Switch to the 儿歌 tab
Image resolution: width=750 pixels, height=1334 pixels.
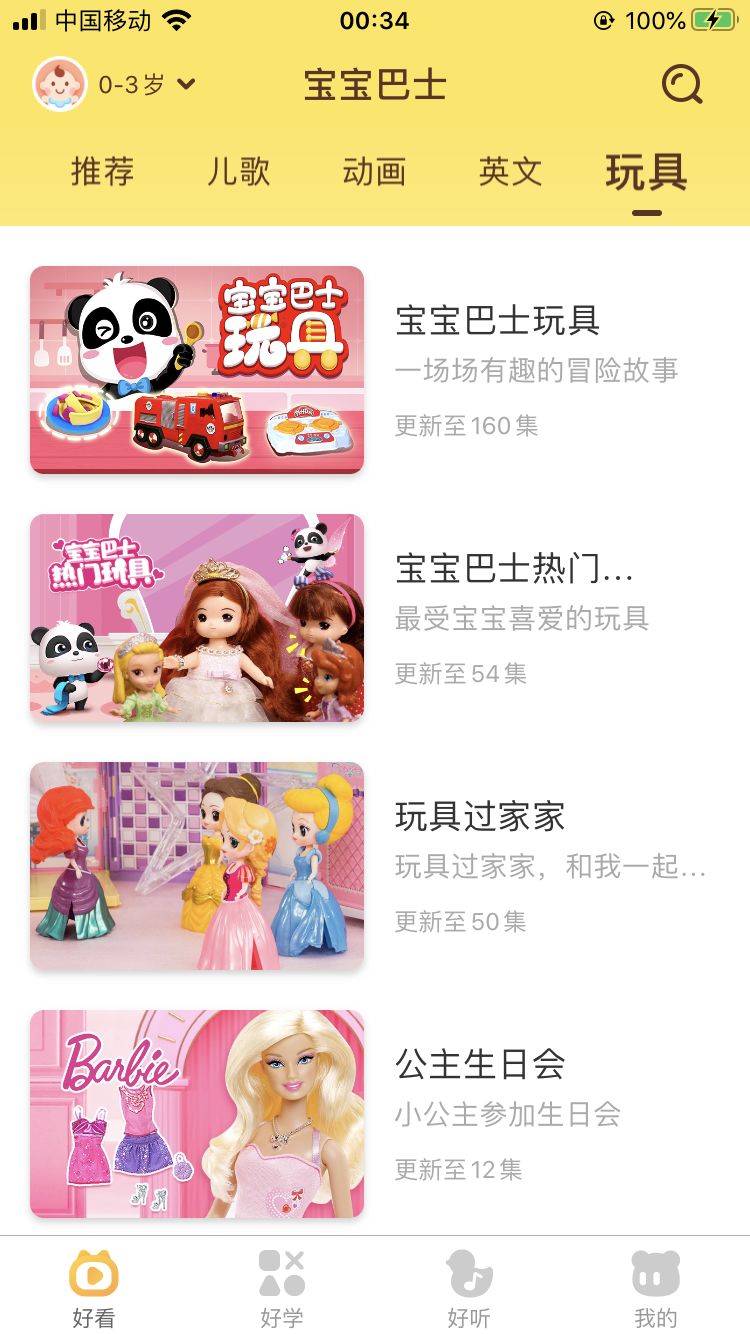point(236,172)
